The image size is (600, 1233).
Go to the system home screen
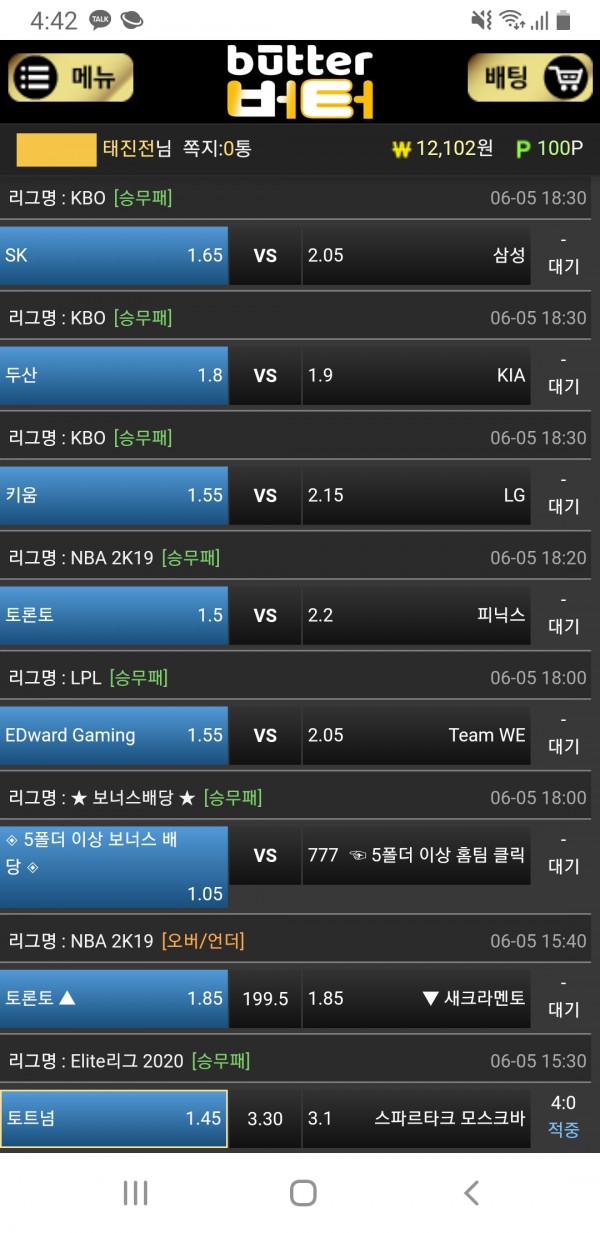pos(302,1192)
